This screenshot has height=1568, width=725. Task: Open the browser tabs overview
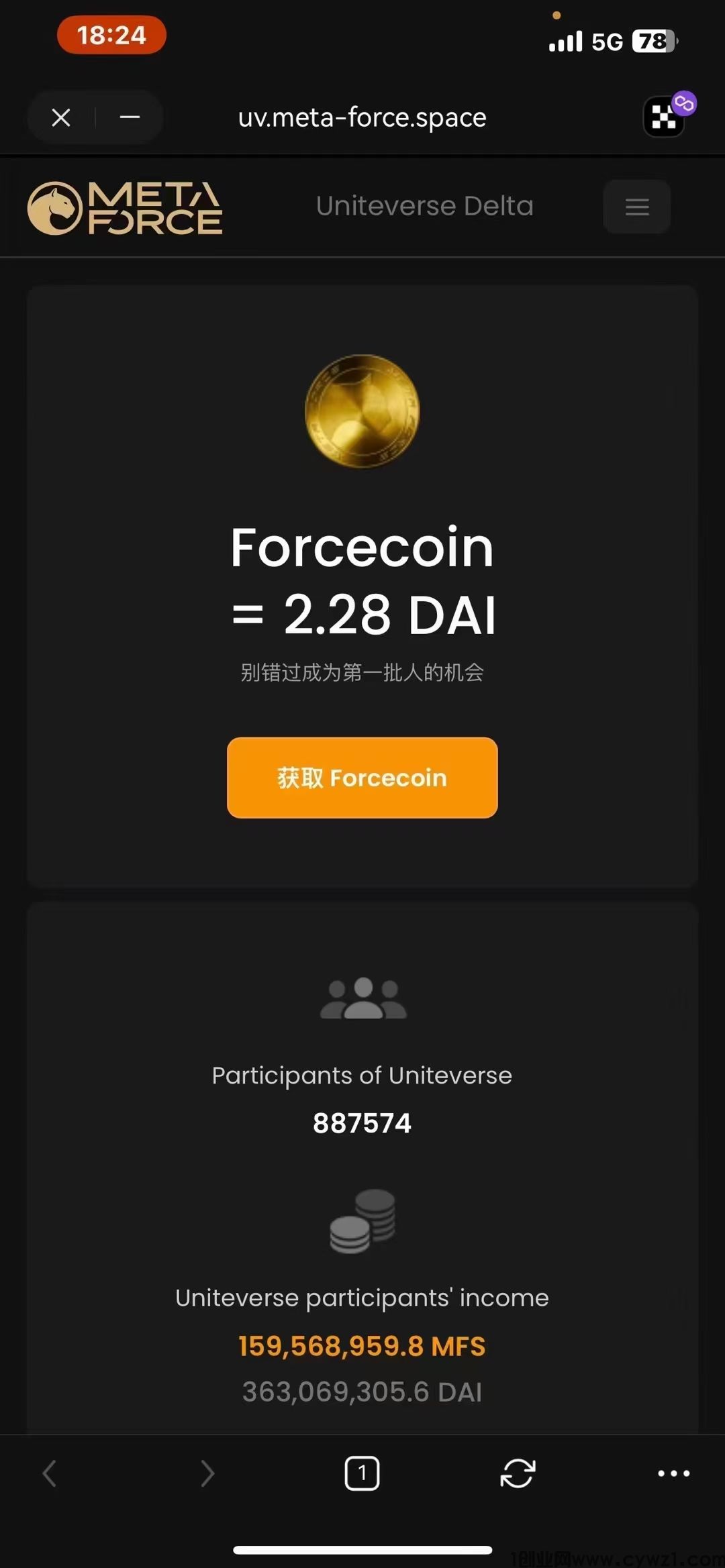pos(362,1473)
